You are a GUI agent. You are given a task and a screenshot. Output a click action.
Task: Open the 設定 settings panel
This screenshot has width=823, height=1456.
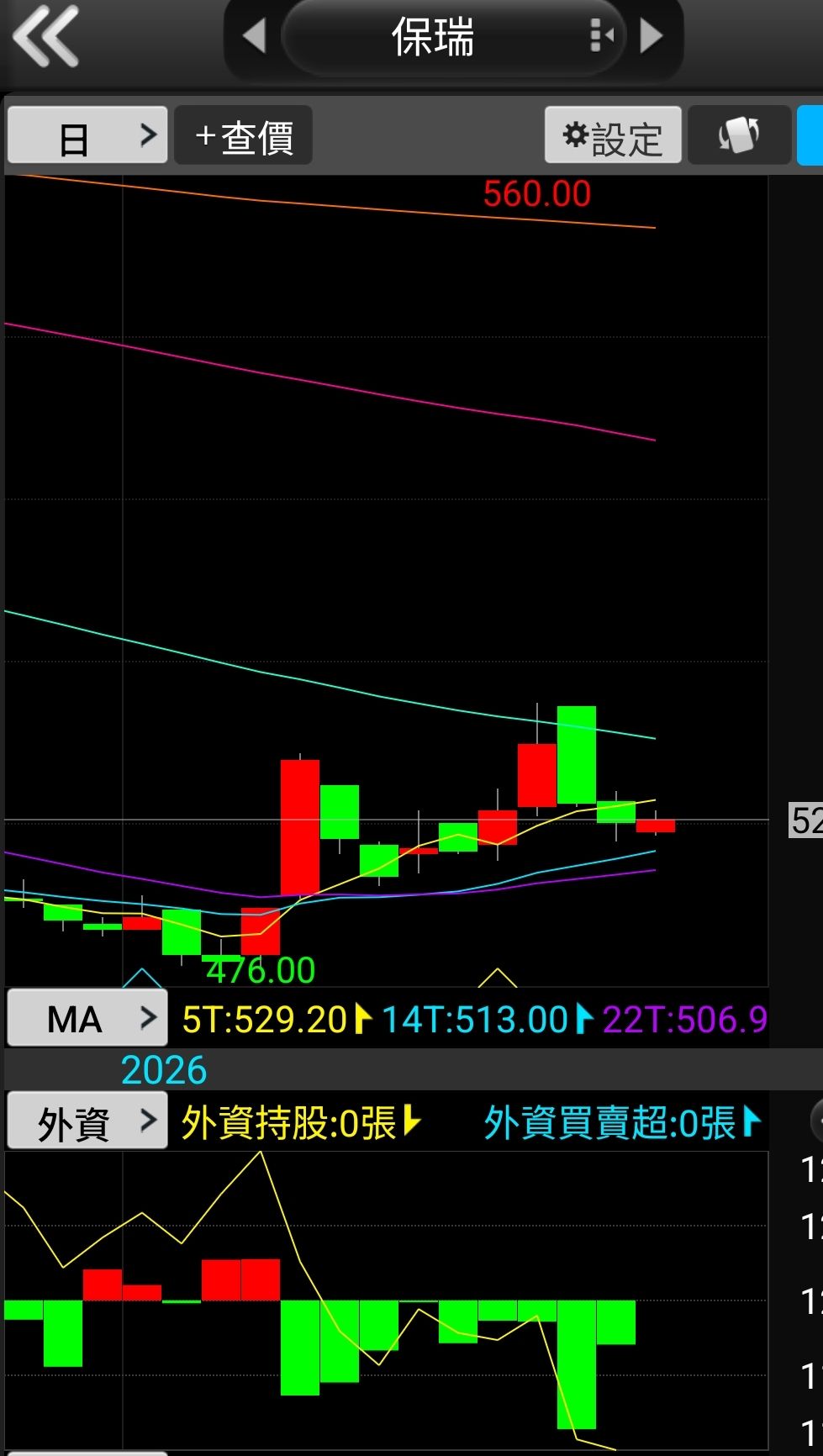tap(613, 135)
